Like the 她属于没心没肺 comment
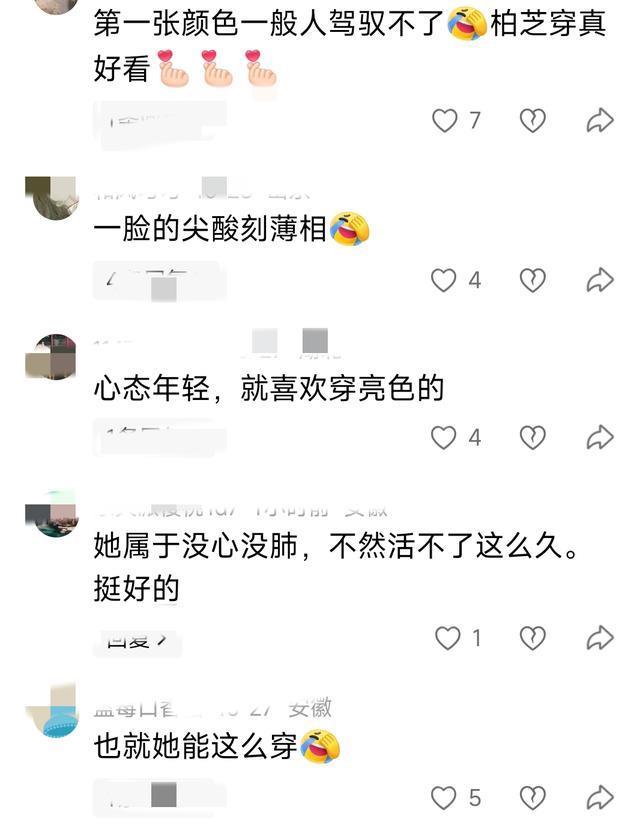 click(x=448, y=638)
